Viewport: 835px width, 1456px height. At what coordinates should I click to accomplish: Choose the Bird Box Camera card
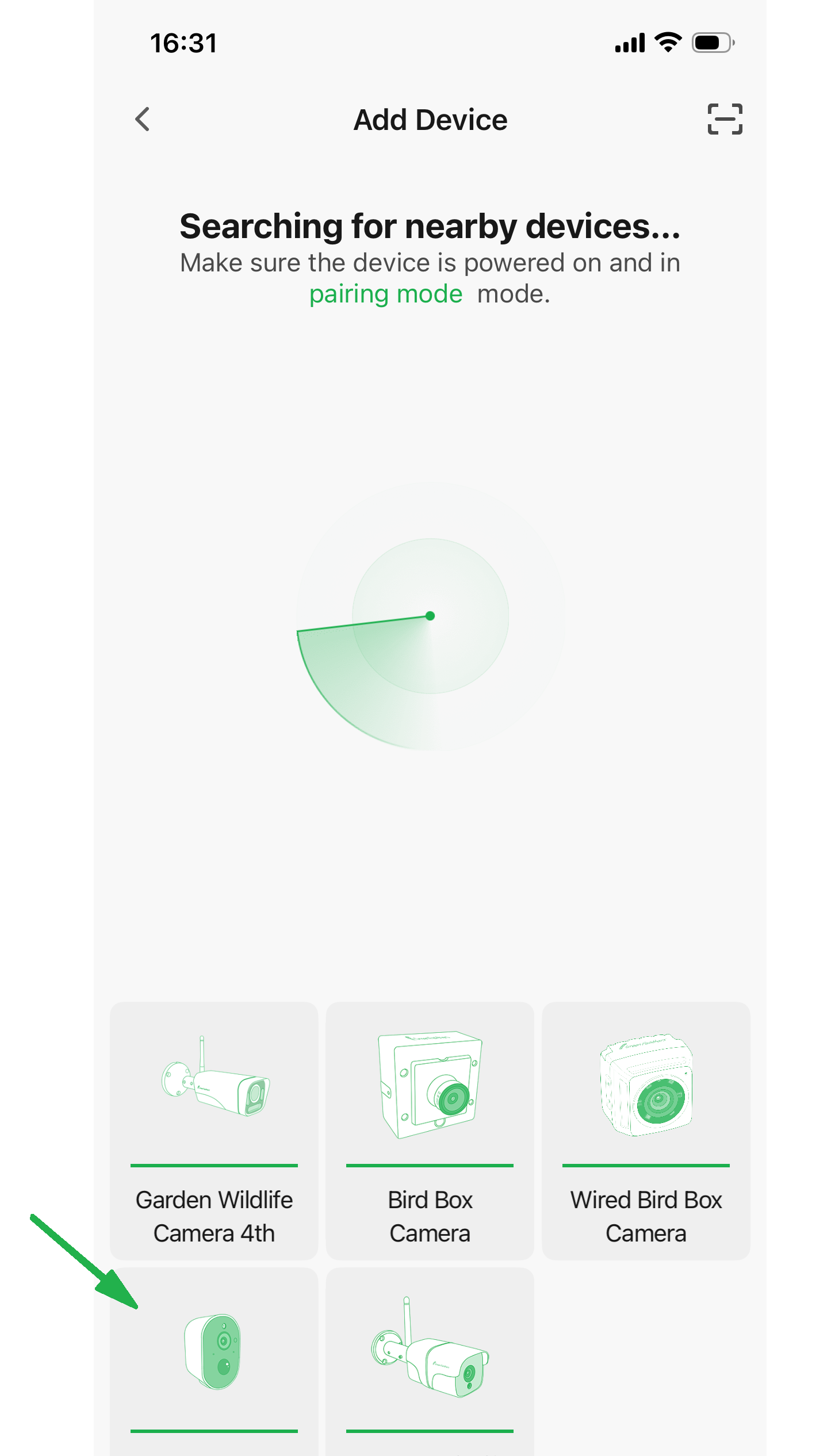click(430, 1131)
